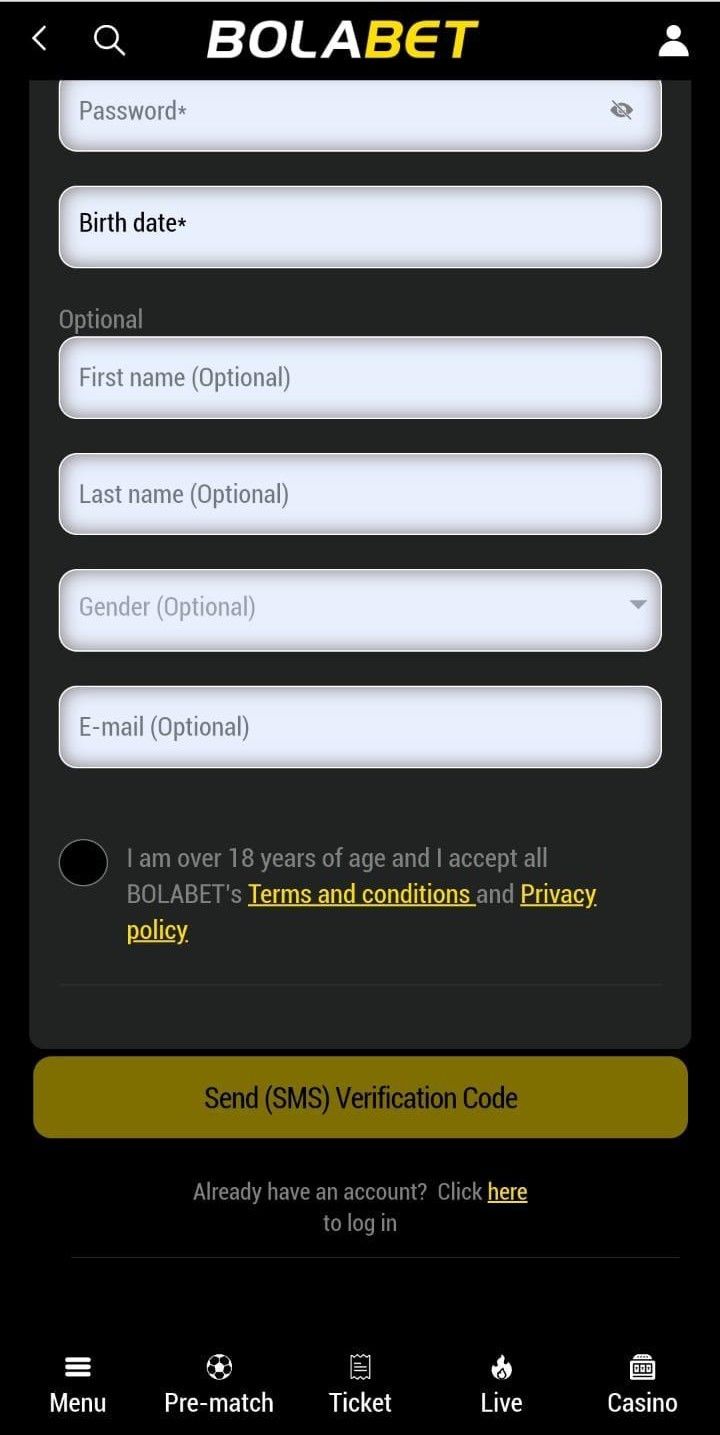
Task: Open the Privacy policy link
Action: click(362, 912)
